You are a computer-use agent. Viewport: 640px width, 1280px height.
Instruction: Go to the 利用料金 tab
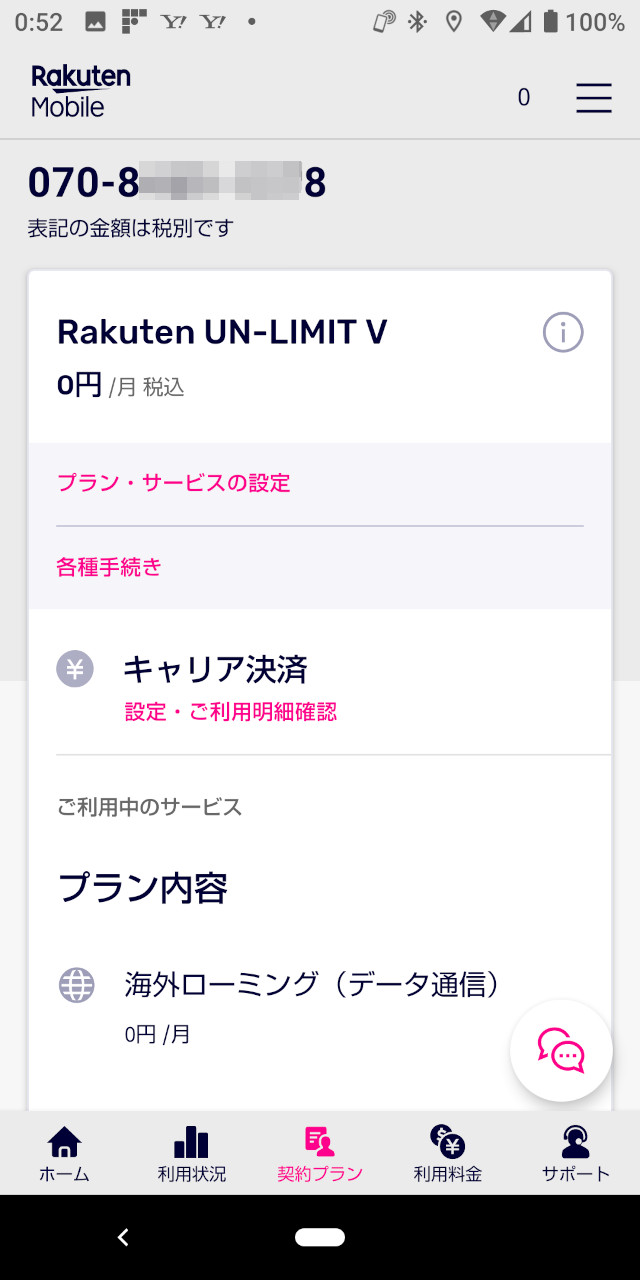coord(448,1153)
